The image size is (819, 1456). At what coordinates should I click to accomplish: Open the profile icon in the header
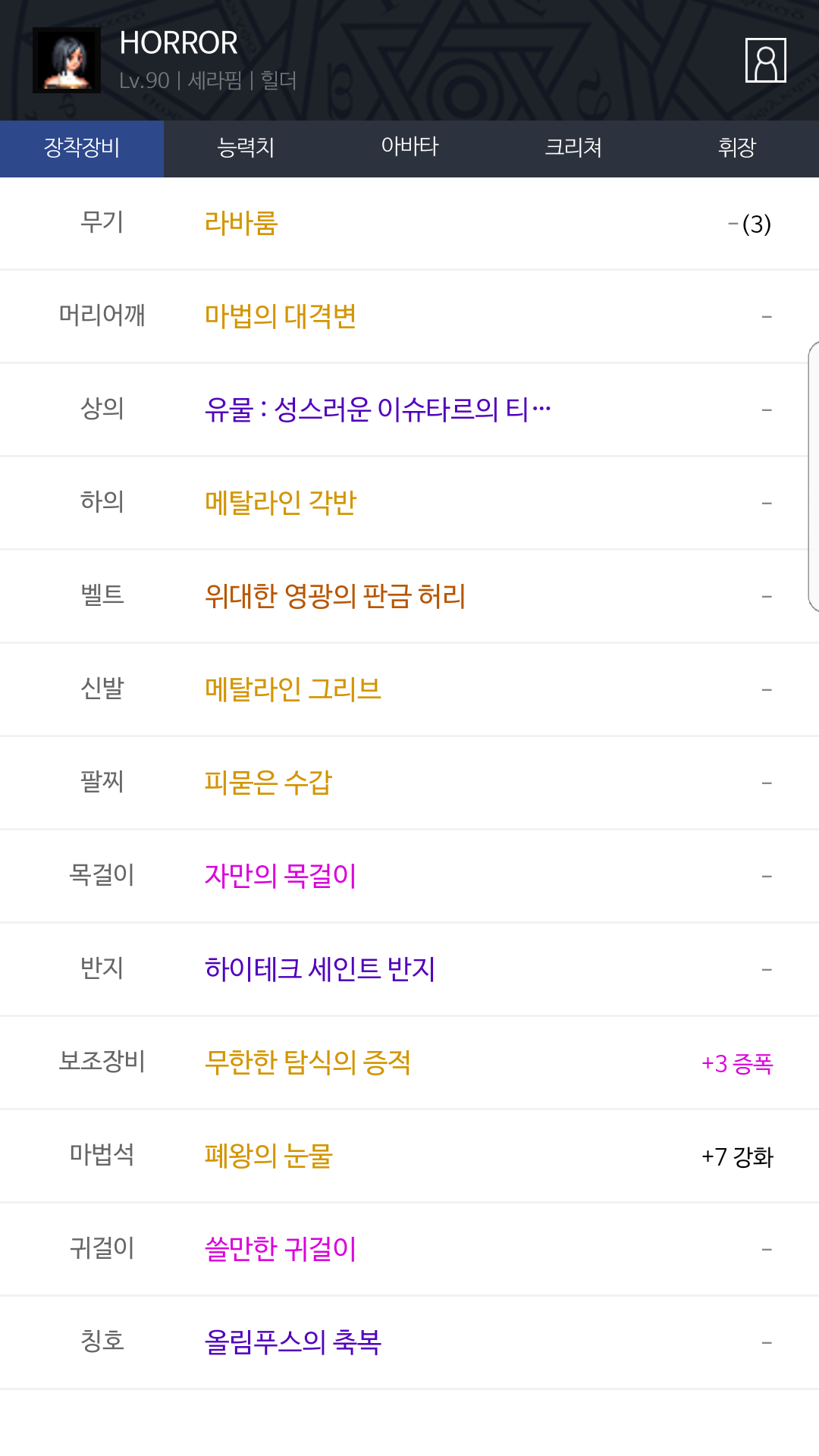click(x=765, y=60)
